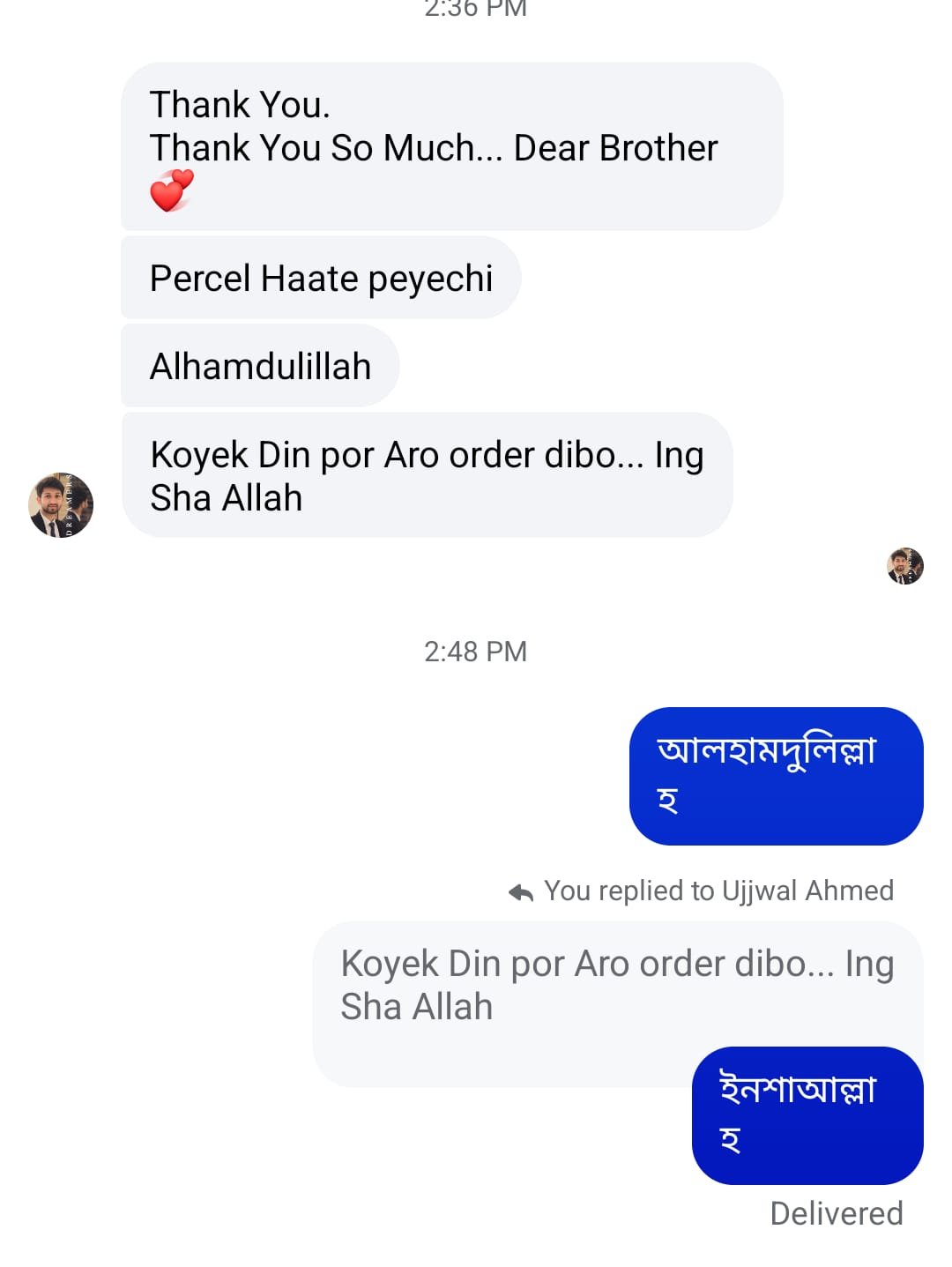The height and width of the screenshot is (1267, 952).
Task: Tap the 'Percel Haate peyechi' message bubble
Action: [321, 278]
